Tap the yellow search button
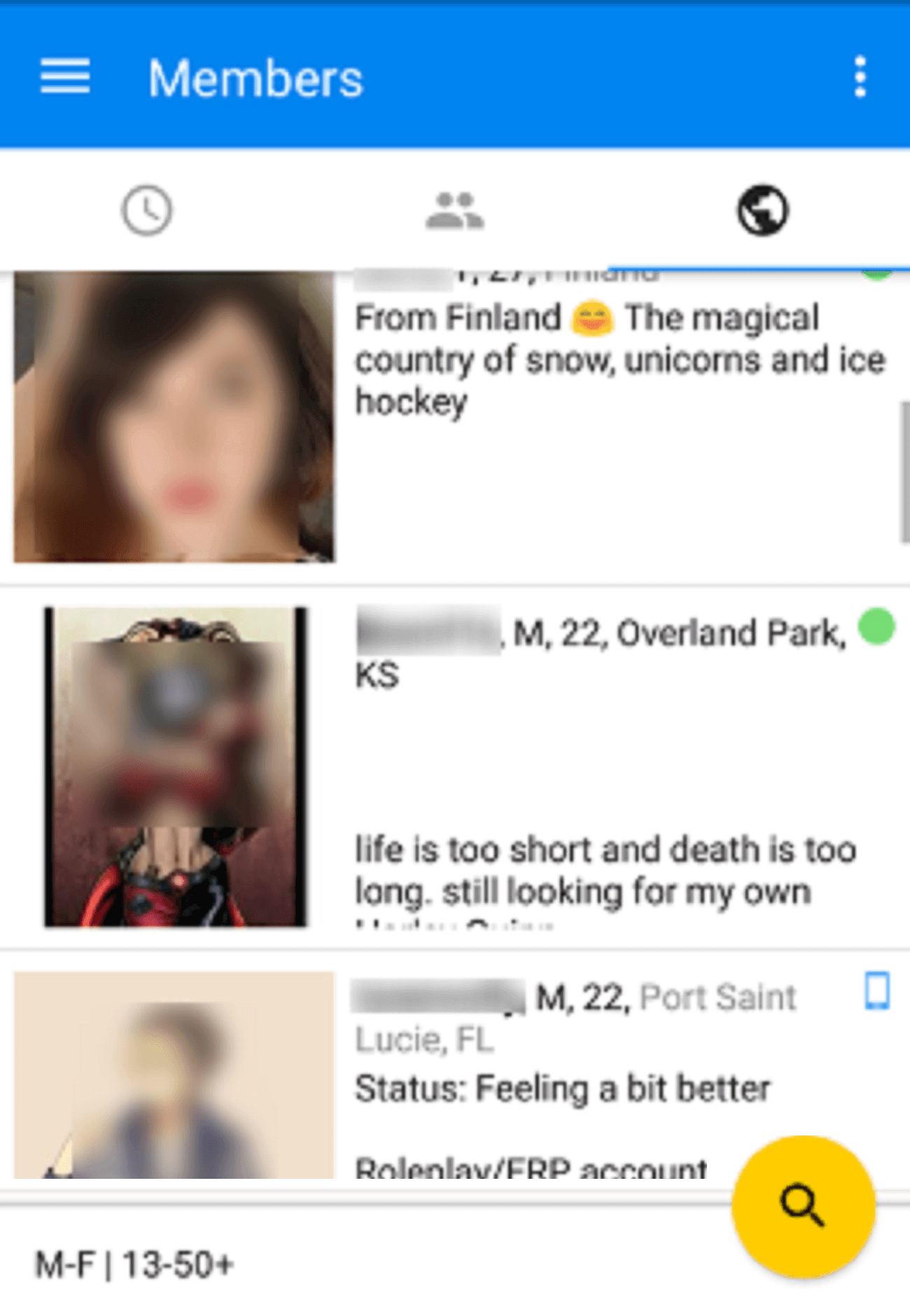910x1316 pixels. click(803, 1205)
